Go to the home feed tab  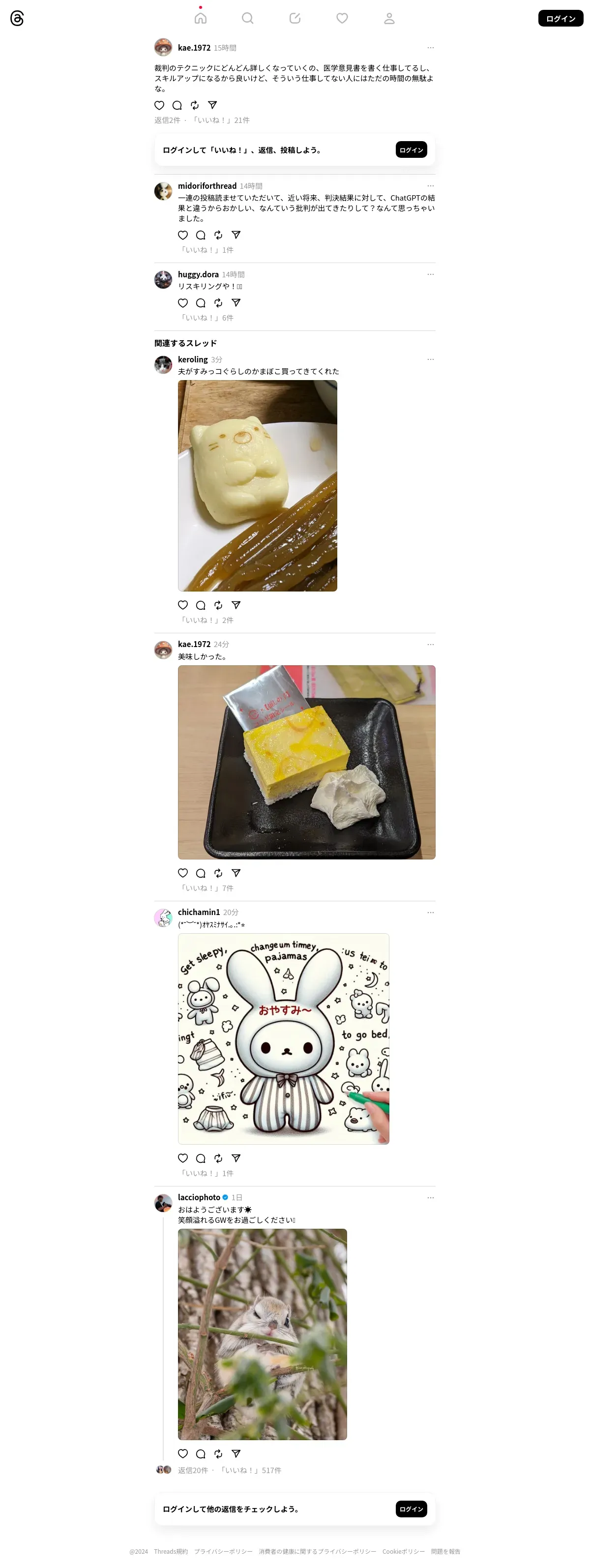(x=200, y=18)
